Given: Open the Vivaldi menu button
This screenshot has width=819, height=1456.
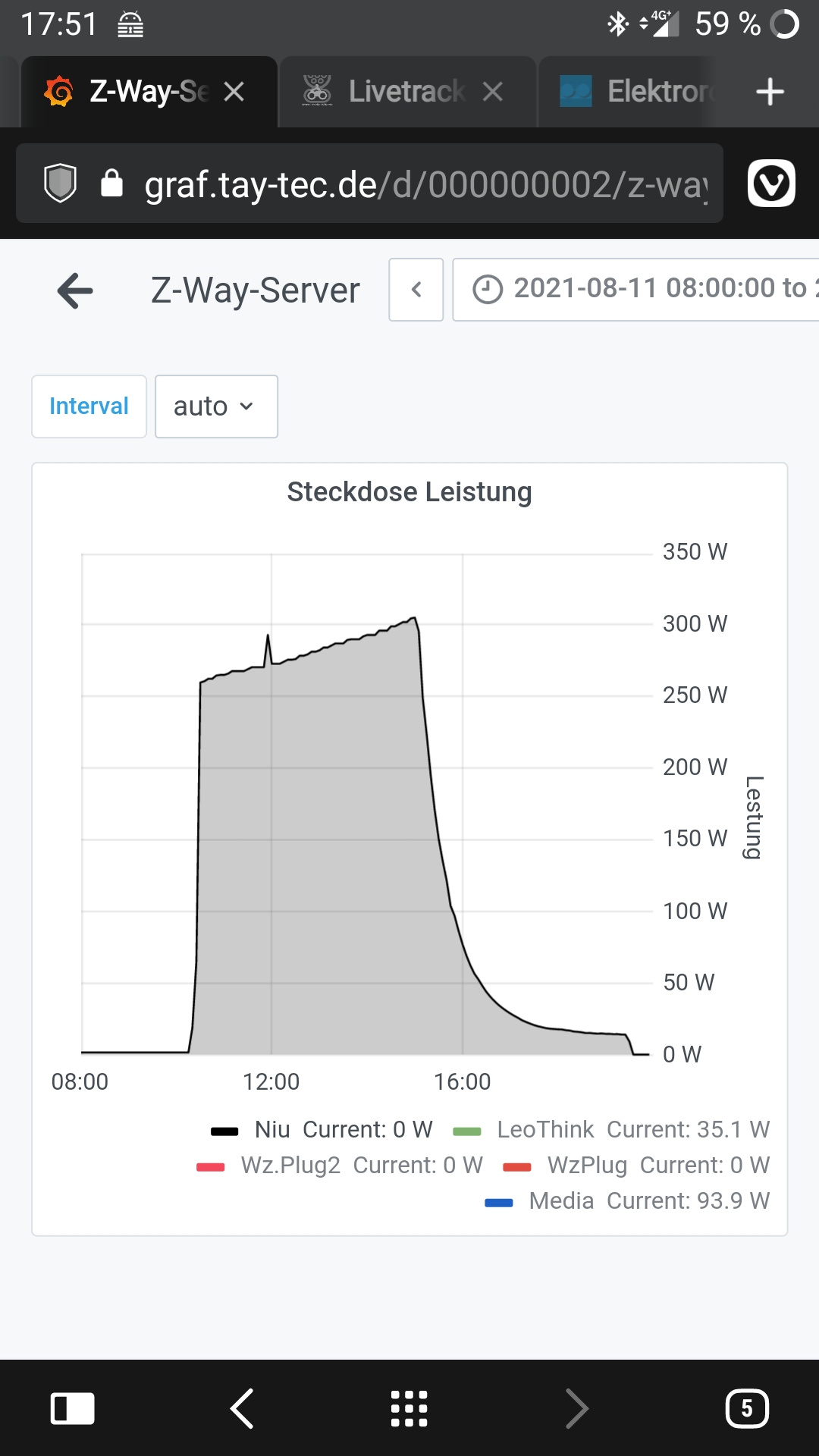Looking at the screenshot, I should [771, 184].
